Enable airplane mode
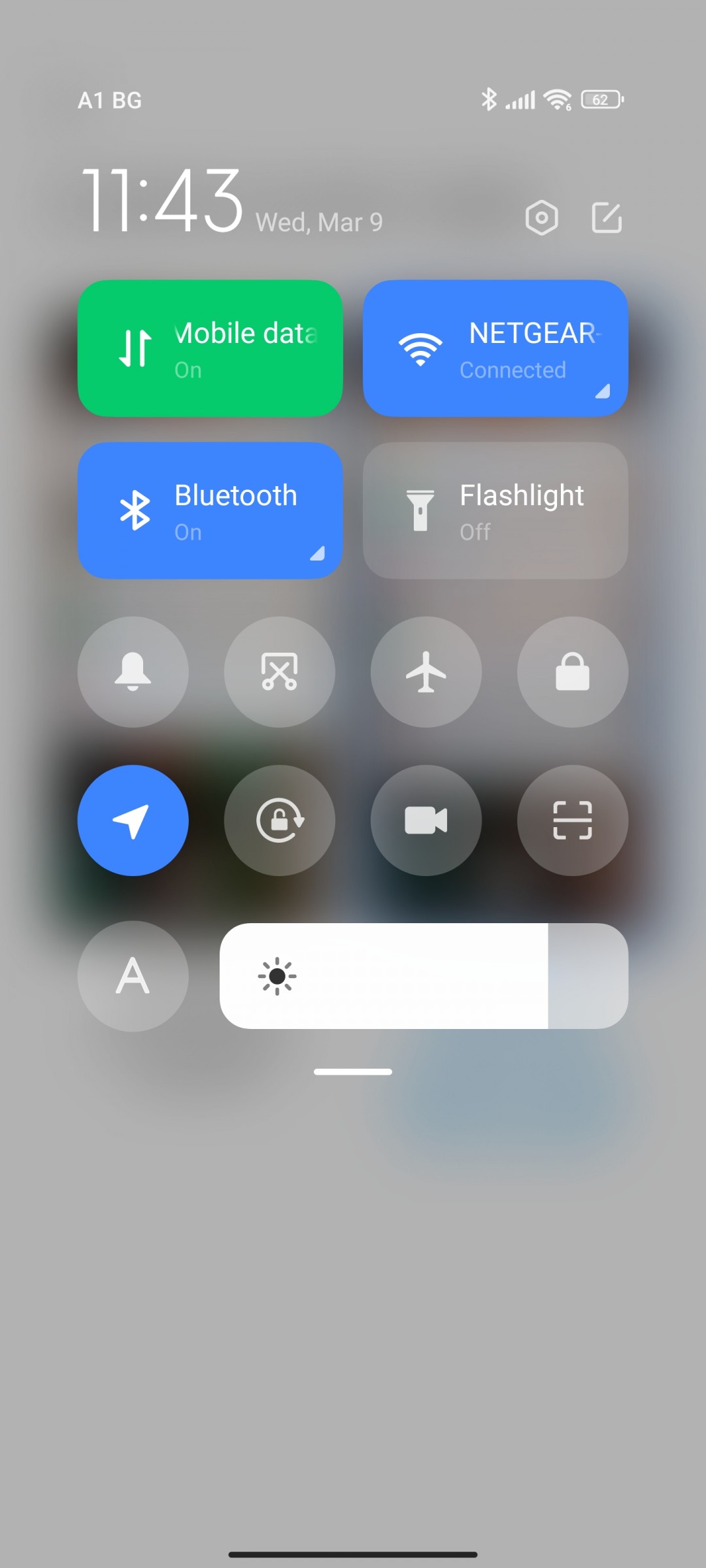 point(426,672)
